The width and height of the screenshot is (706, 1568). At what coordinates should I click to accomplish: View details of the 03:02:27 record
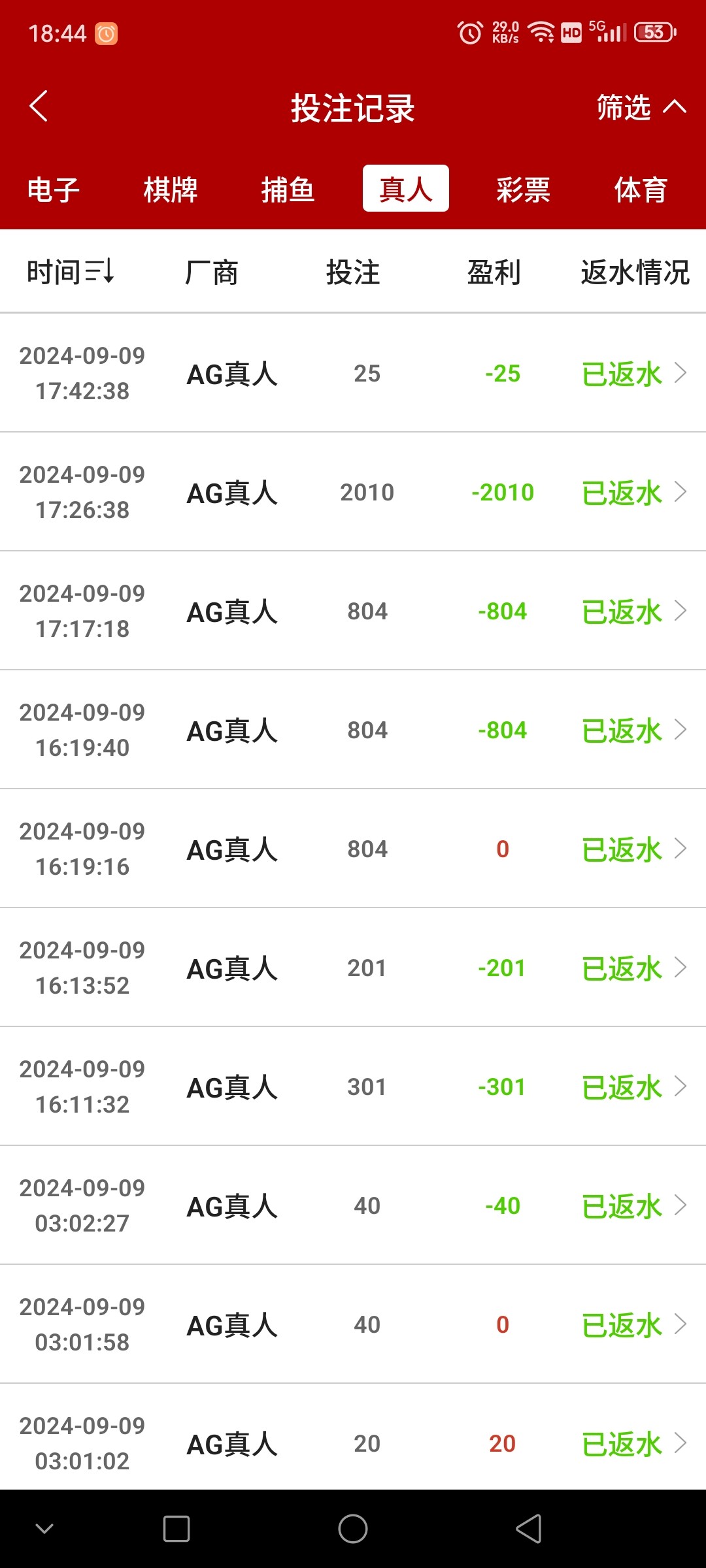633,1206
